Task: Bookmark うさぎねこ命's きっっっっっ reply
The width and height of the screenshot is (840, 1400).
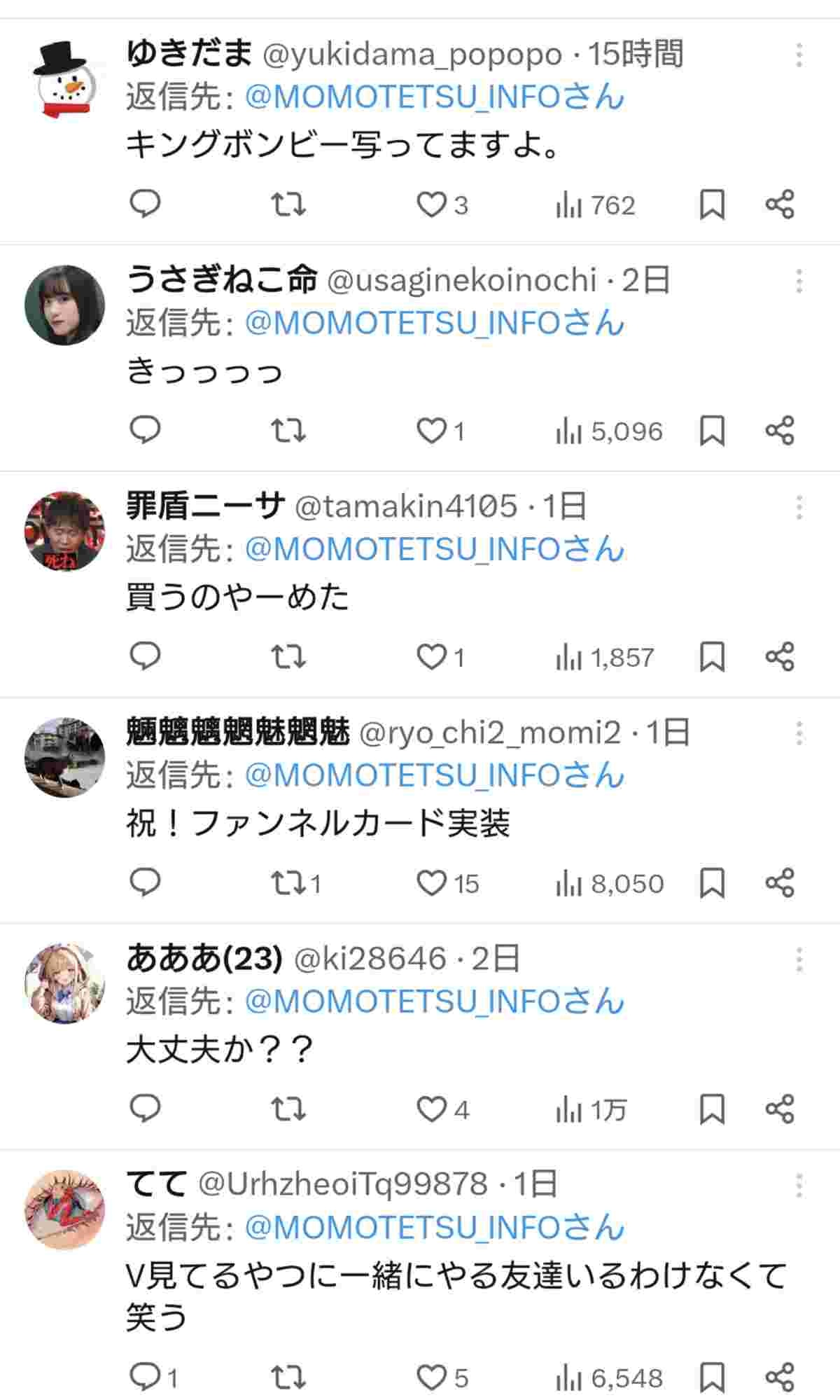Action: click(x=712, y=430)
